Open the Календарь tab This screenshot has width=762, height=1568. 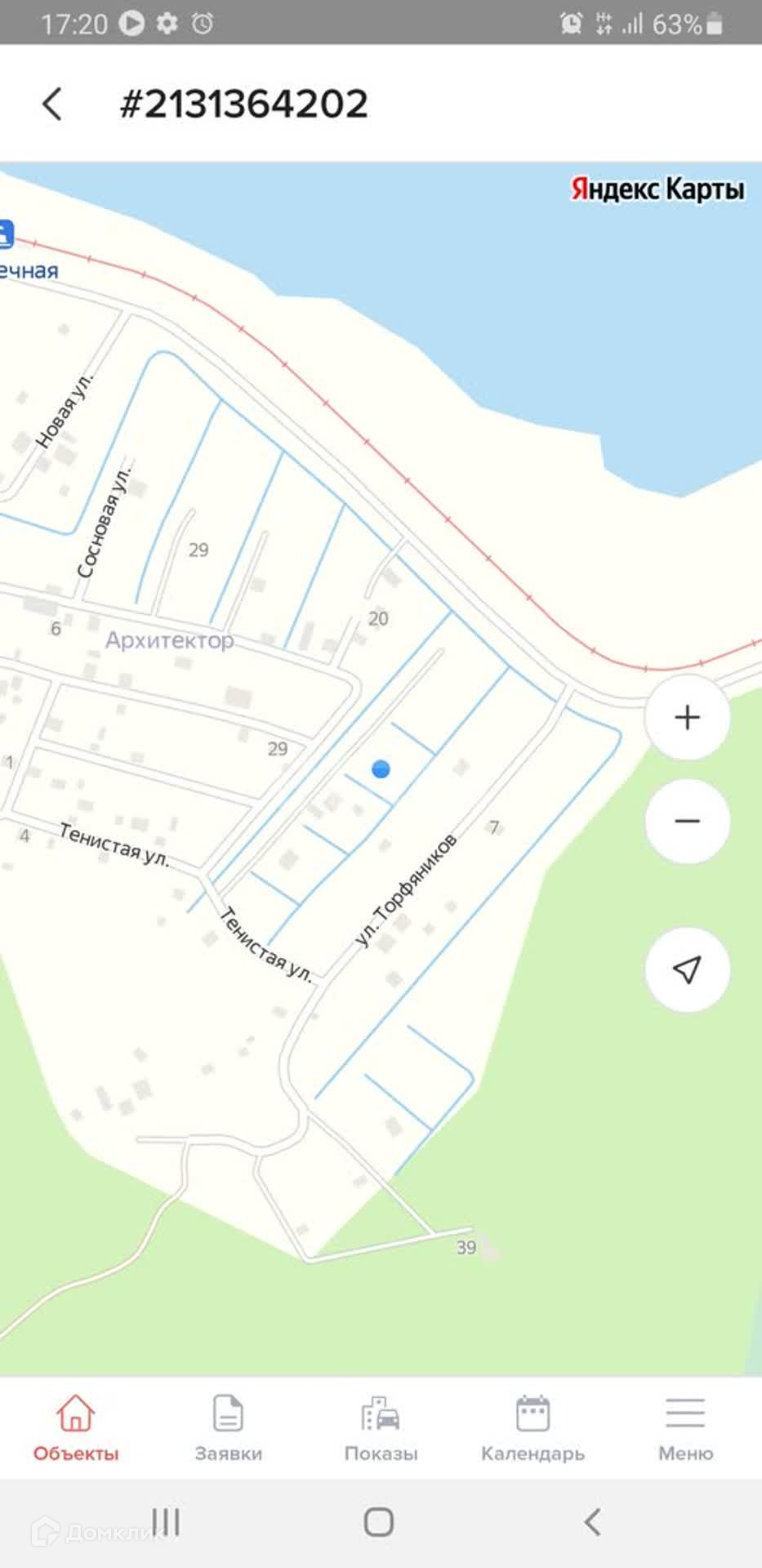[x=533, y=1428]
